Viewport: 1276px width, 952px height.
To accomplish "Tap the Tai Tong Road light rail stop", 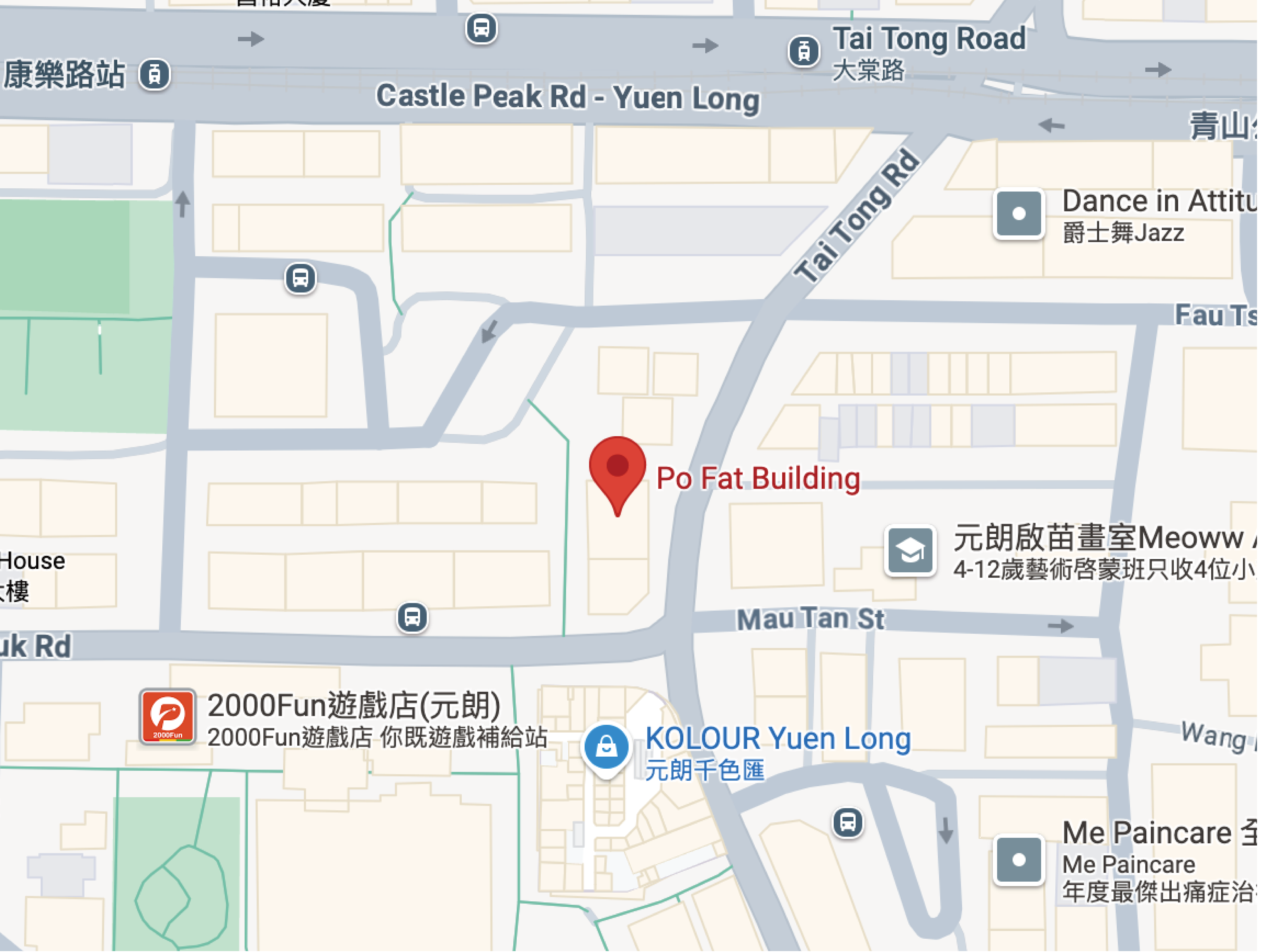I will tap(804, 51).
